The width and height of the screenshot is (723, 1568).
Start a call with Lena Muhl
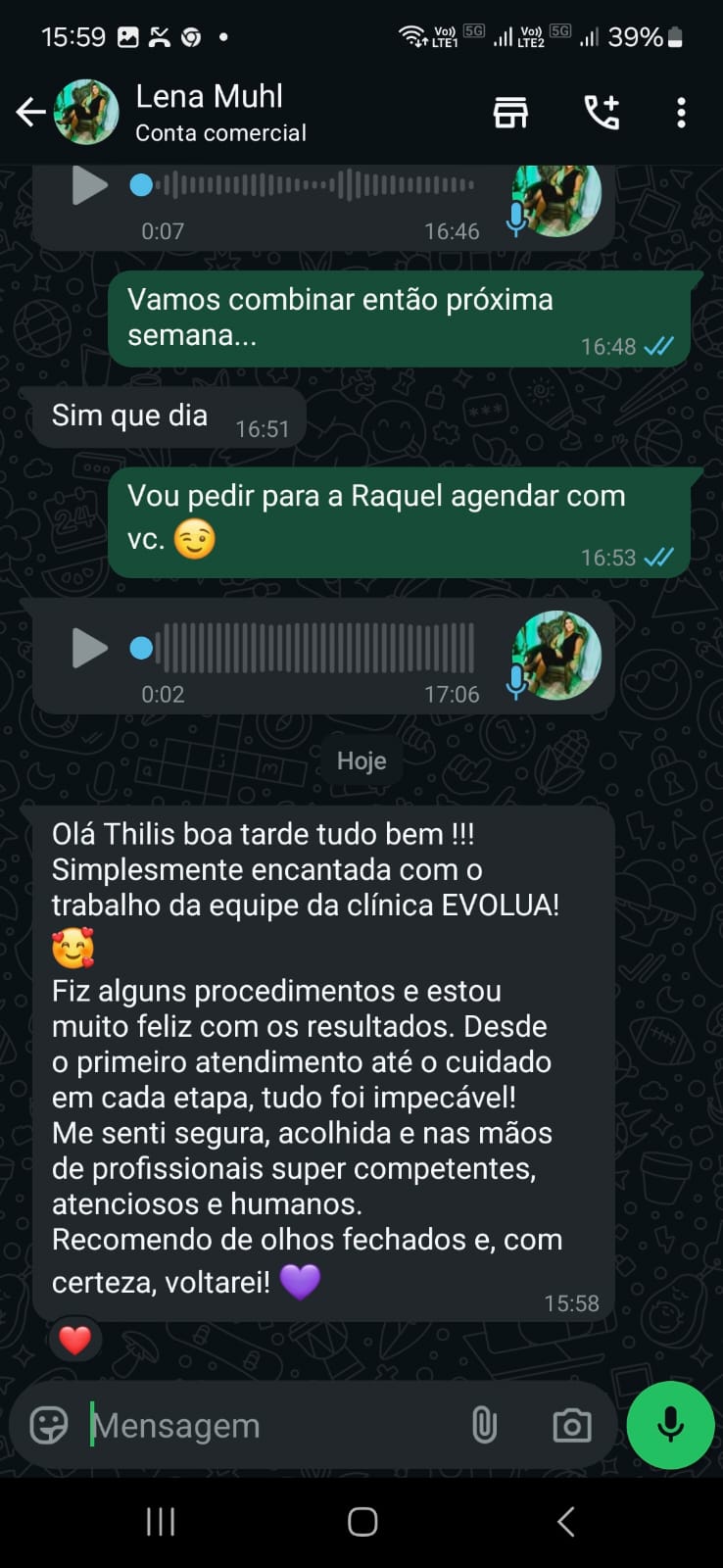click(x=601, y=113)
